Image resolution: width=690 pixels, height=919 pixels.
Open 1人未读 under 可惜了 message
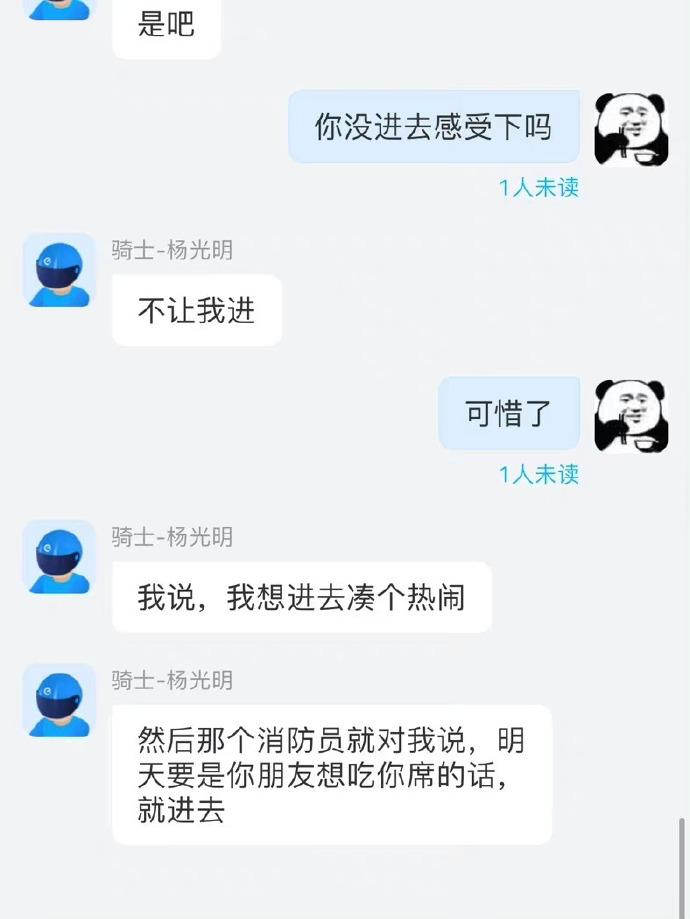539,474
